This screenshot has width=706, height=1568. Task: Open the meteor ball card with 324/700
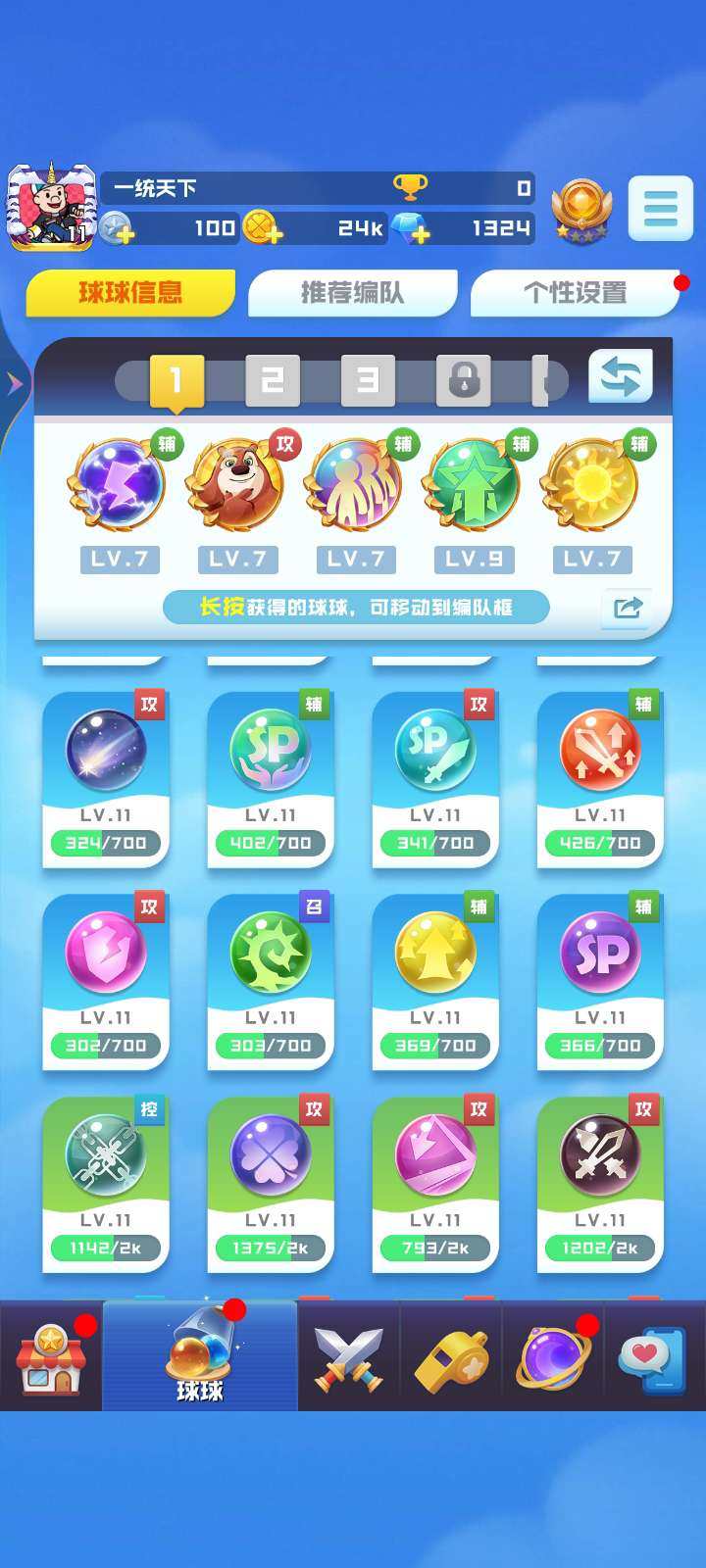[x=106, y=779]
